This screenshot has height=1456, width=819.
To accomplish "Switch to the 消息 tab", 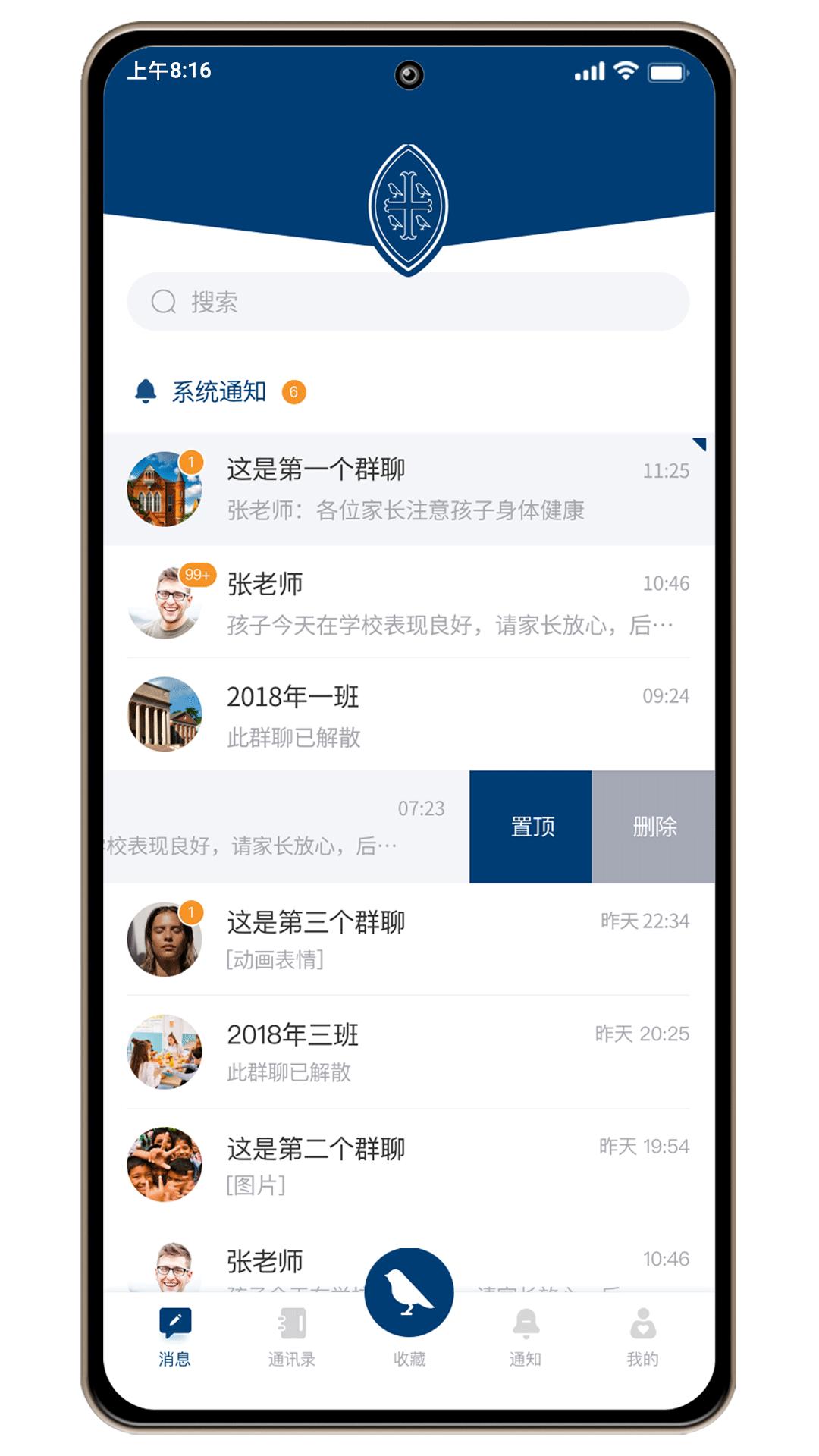I will (x=175, y=1336).
